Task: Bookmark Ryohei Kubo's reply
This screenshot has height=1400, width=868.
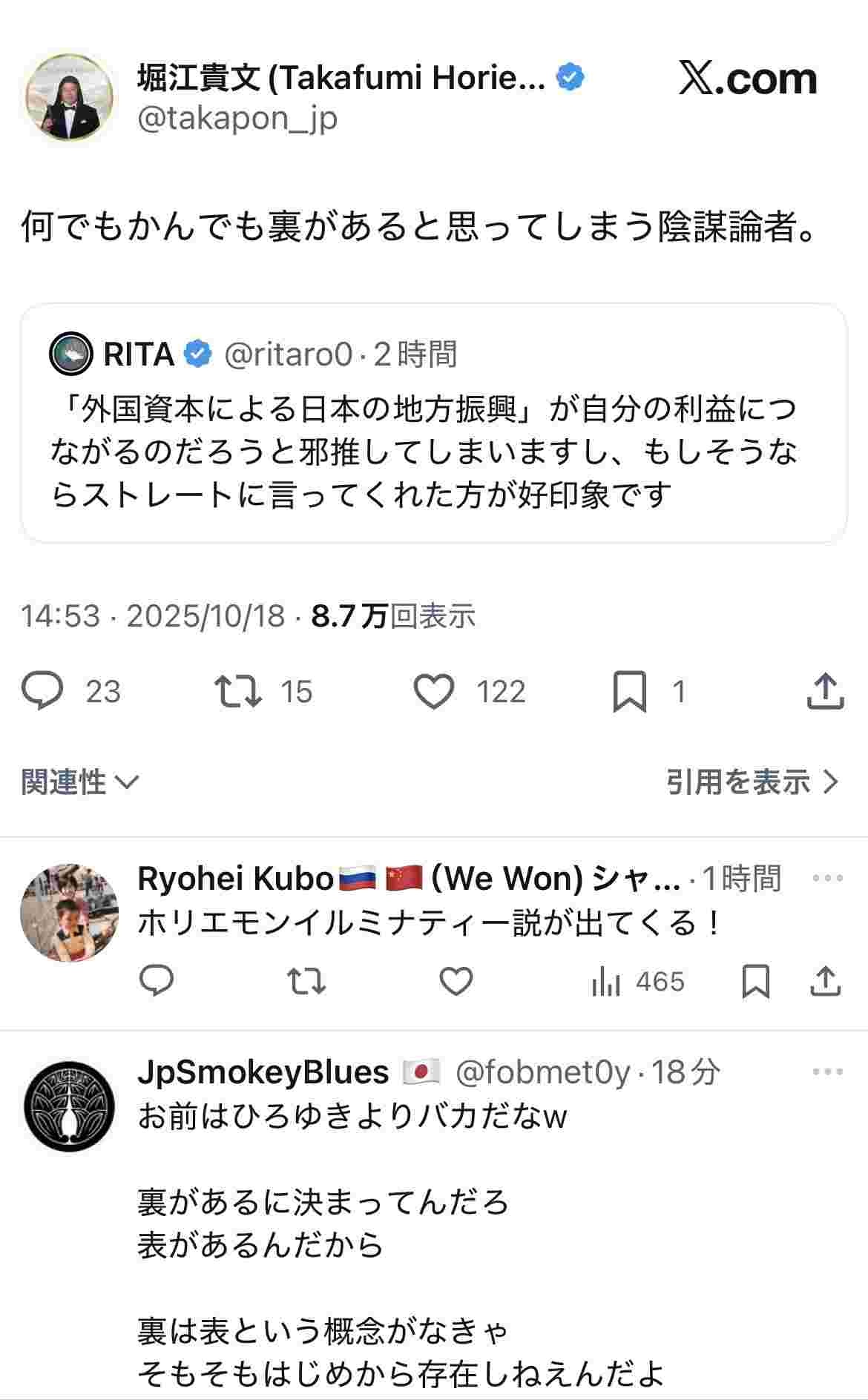Action: (755, 982)
